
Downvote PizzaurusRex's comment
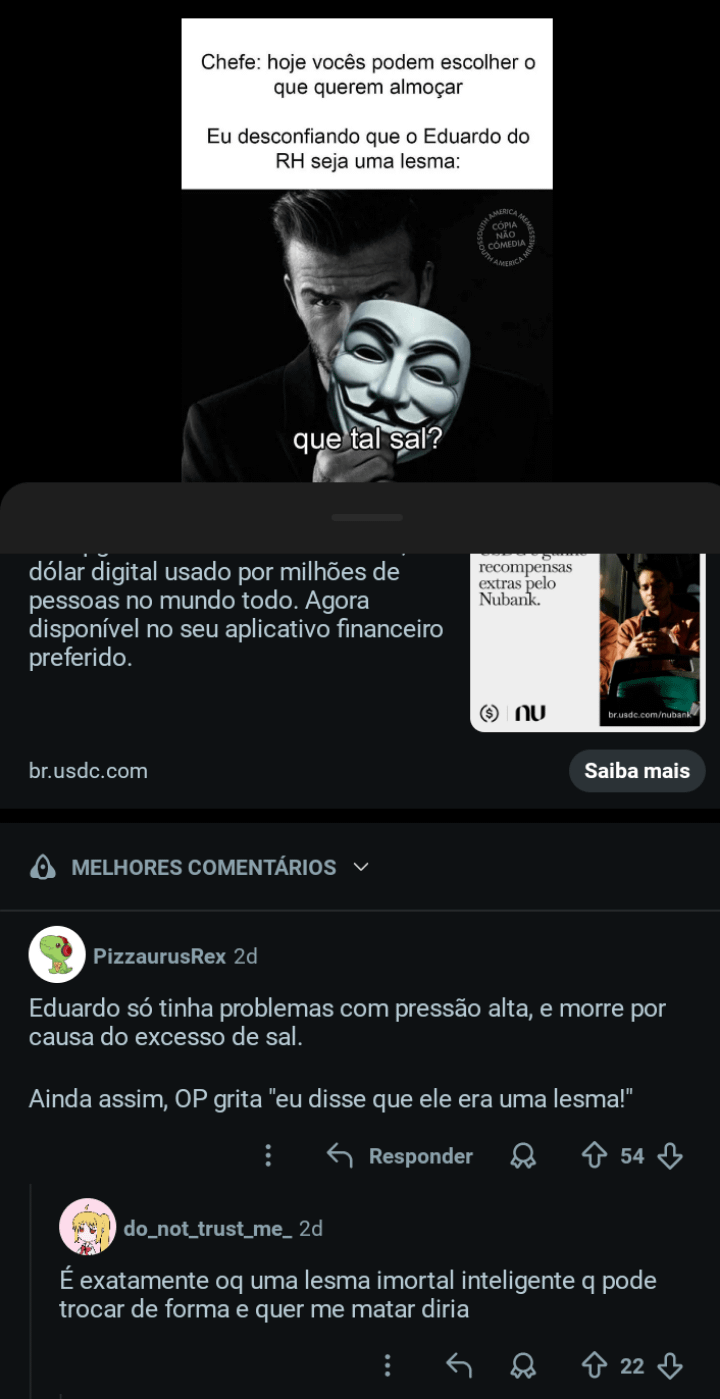670,1156
